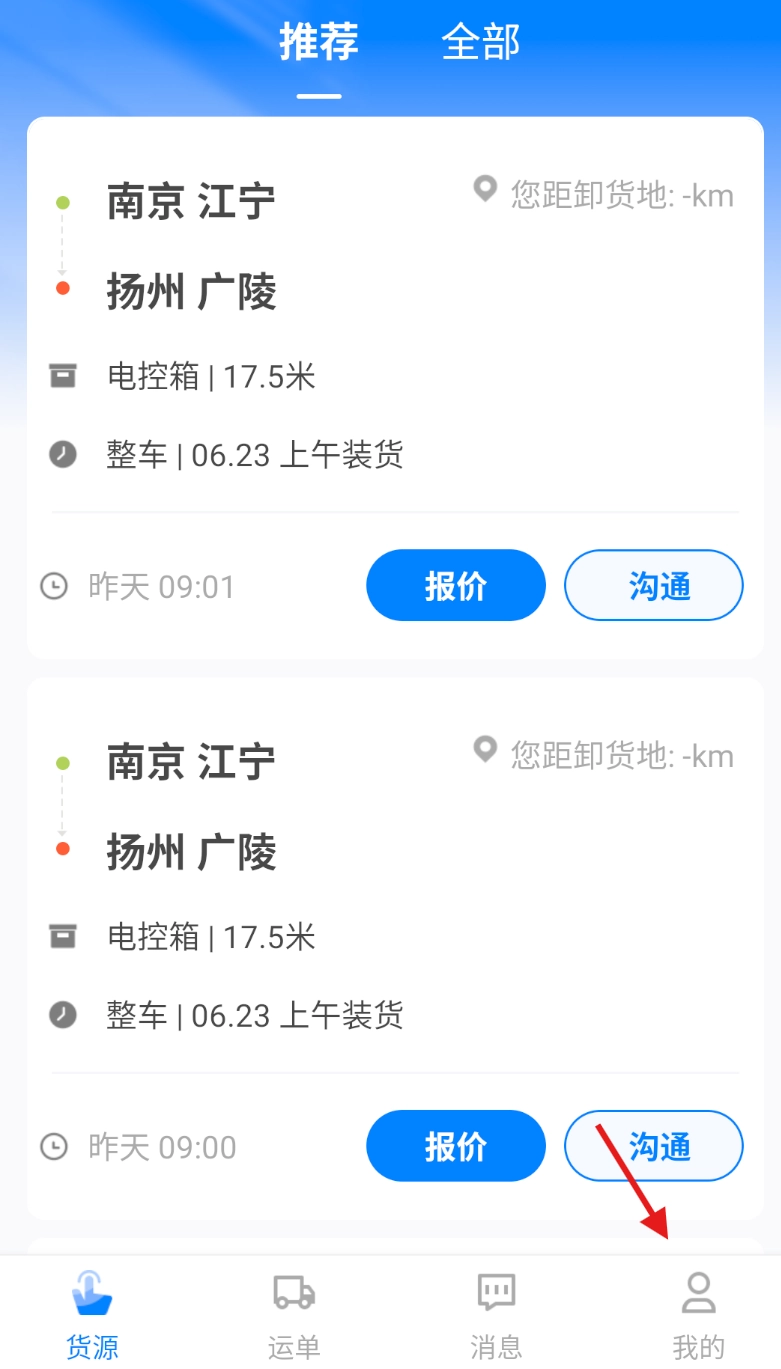The height and width of the screenshot is (1369, 781).
Task: Click the destination 扬州 广陵 text
Action: 194,292
